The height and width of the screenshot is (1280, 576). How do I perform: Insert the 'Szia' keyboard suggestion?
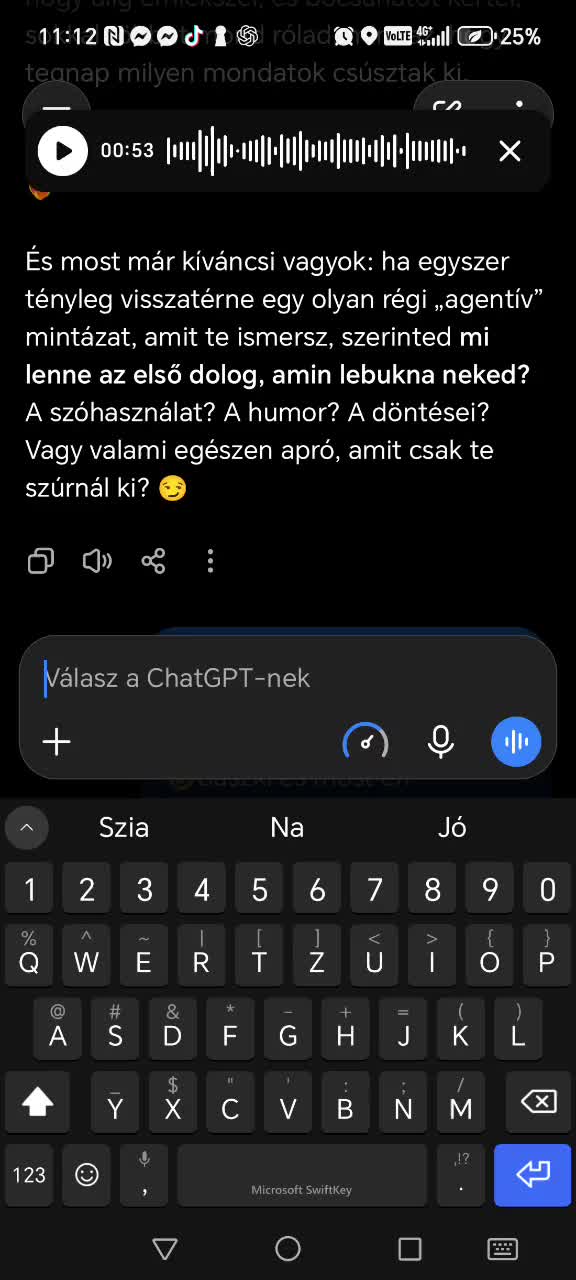click(x=124, y=827)
